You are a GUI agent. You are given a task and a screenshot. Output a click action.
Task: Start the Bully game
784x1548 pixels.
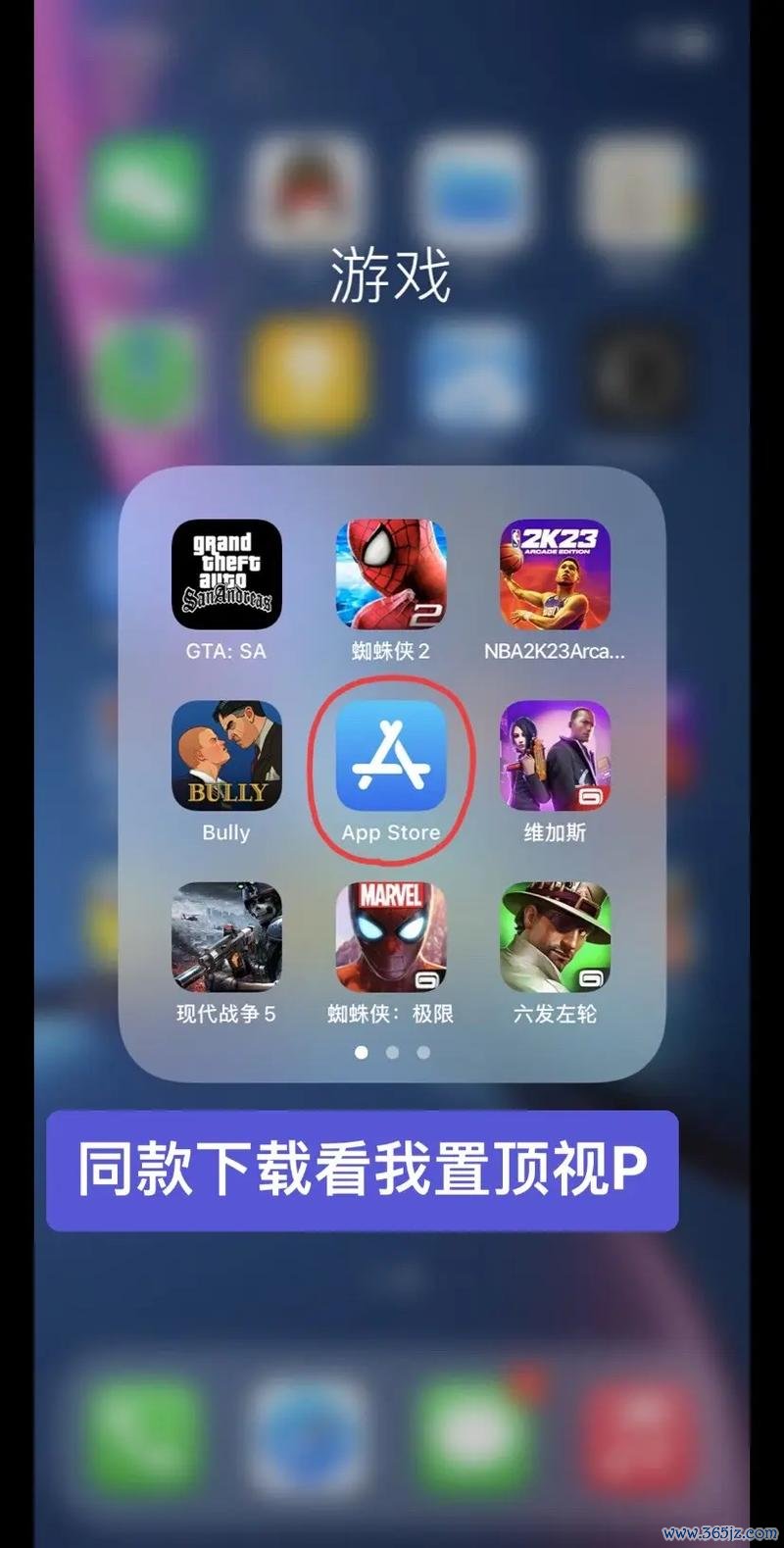226,756
